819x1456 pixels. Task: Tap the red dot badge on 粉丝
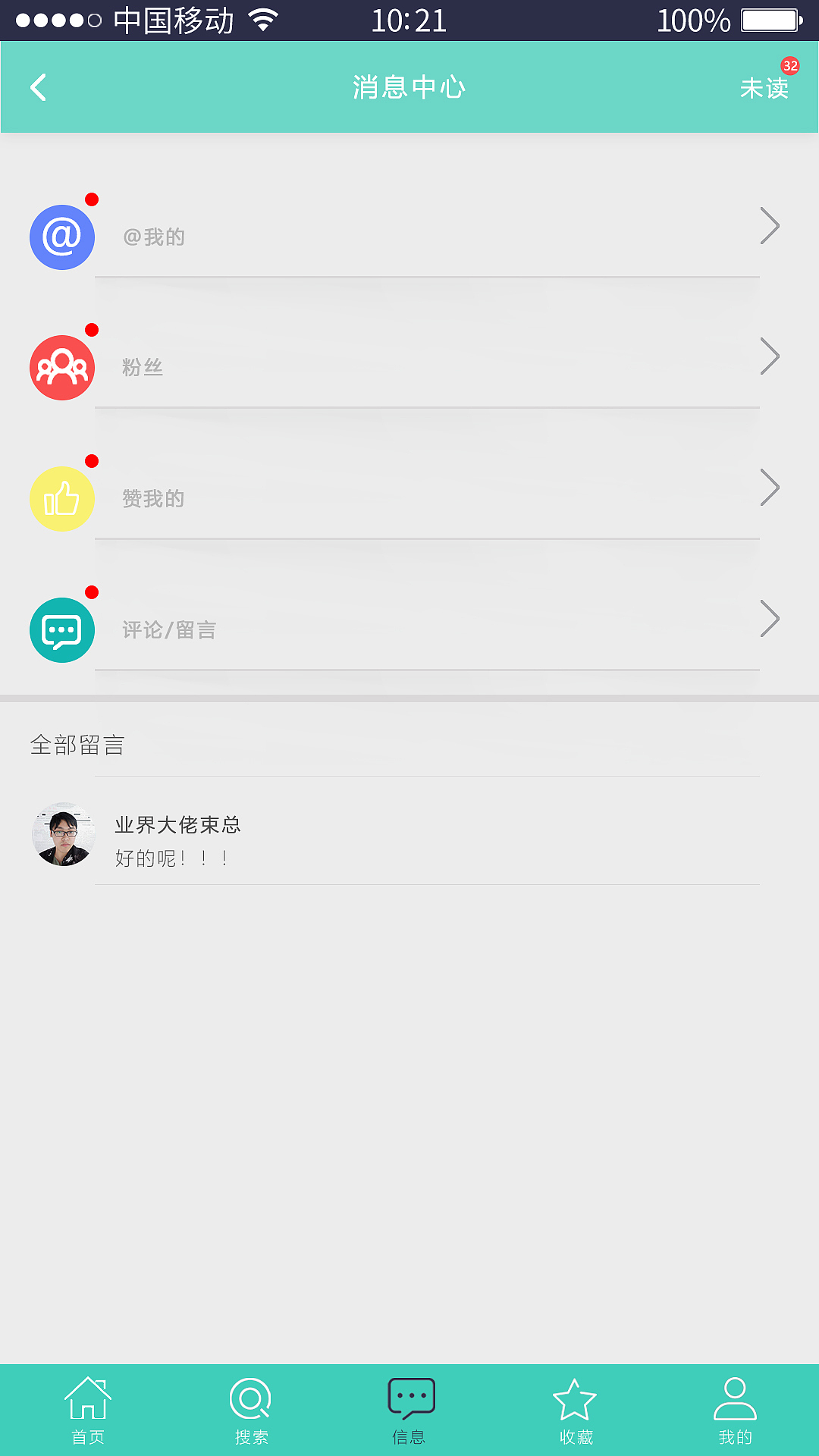coord(93,330)
